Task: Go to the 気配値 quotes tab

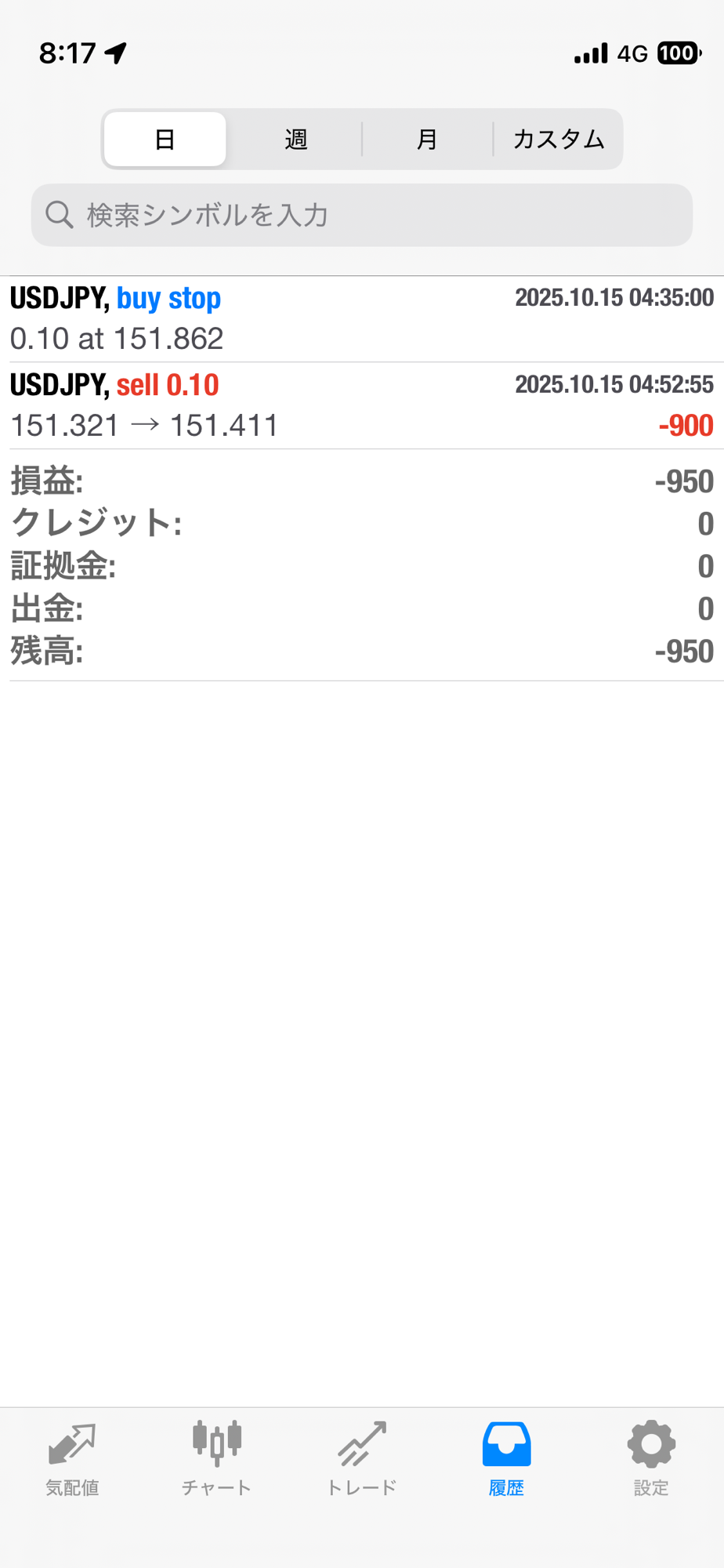Action: click(72, 1459)
